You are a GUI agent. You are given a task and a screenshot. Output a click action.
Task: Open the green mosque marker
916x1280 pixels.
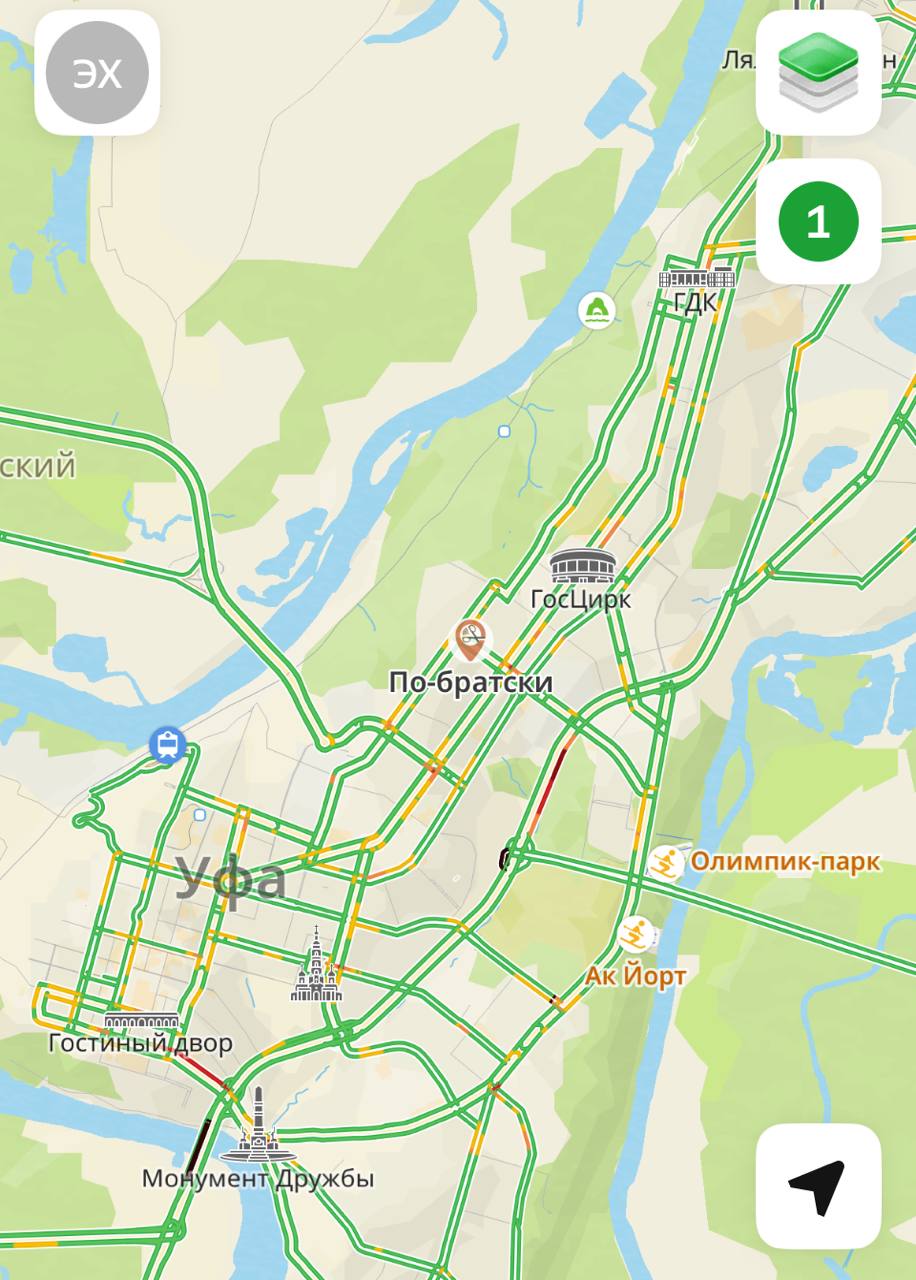click(597, 311)
